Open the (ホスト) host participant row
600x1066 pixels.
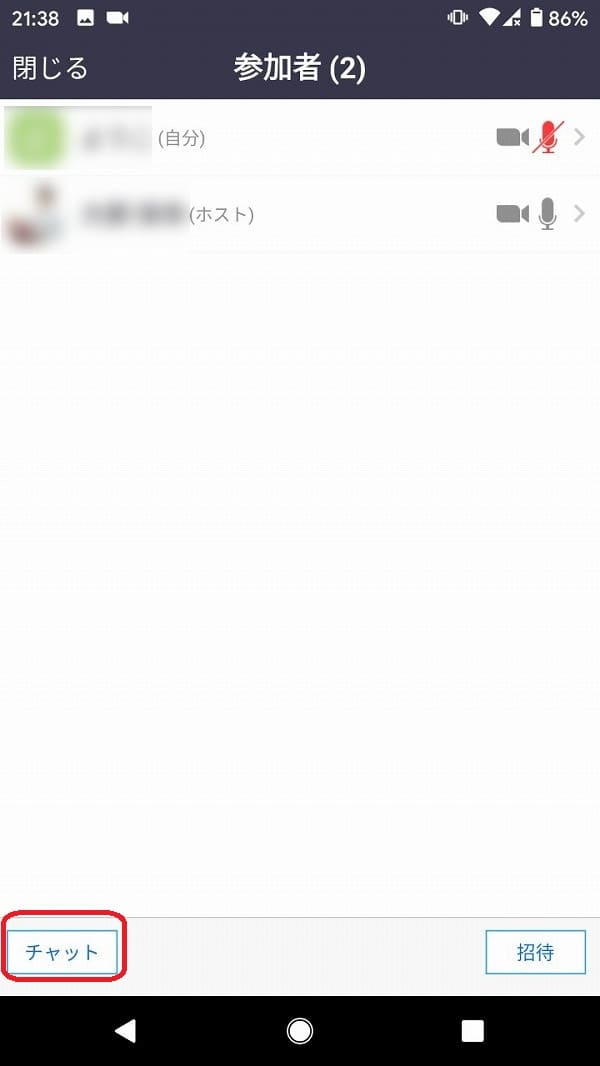(x=300, y=215)
